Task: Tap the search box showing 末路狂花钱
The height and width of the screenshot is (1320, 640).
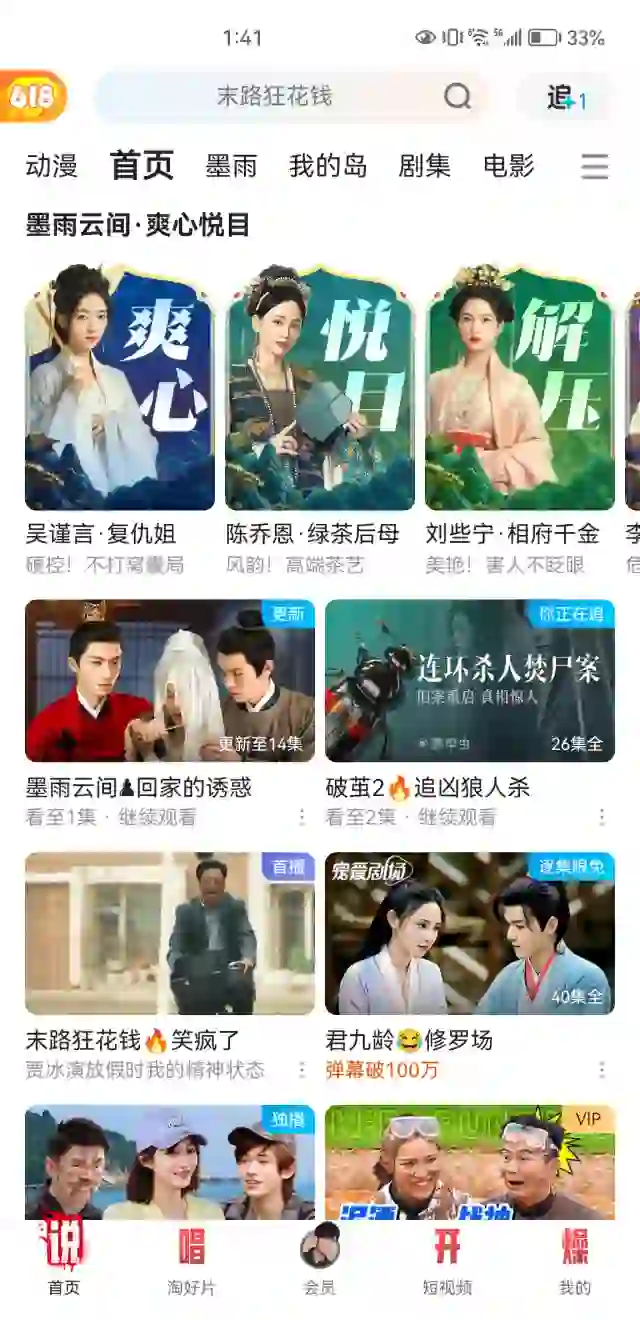Action: (291, 96)
